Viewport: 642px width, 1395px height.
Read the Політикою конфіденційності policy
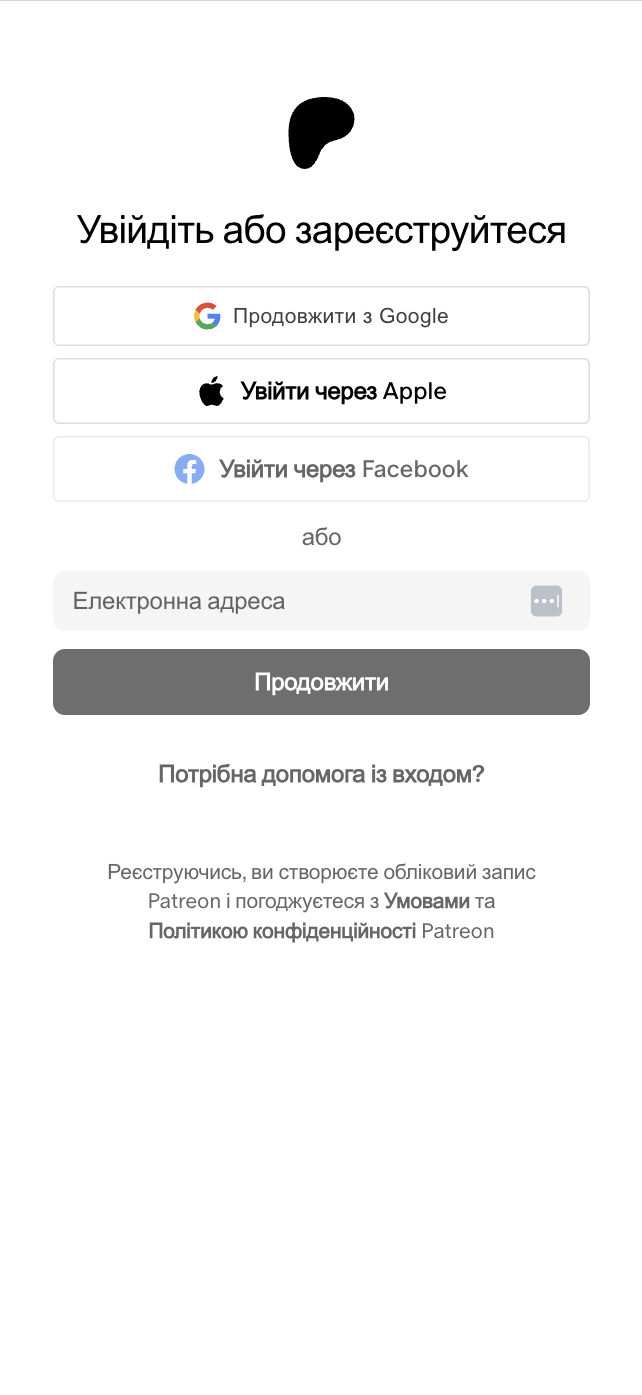point(282,931)
